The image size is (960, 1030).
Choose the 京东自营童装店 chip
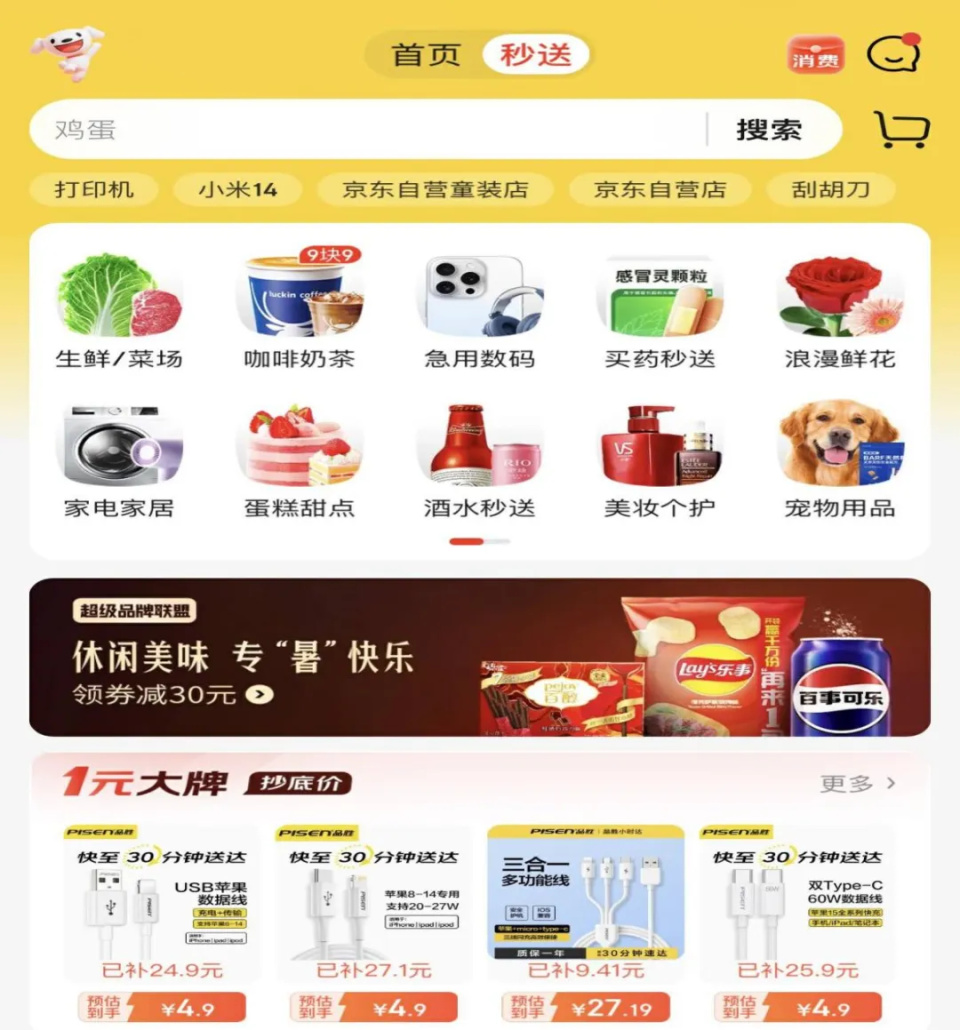click(435, 189)
